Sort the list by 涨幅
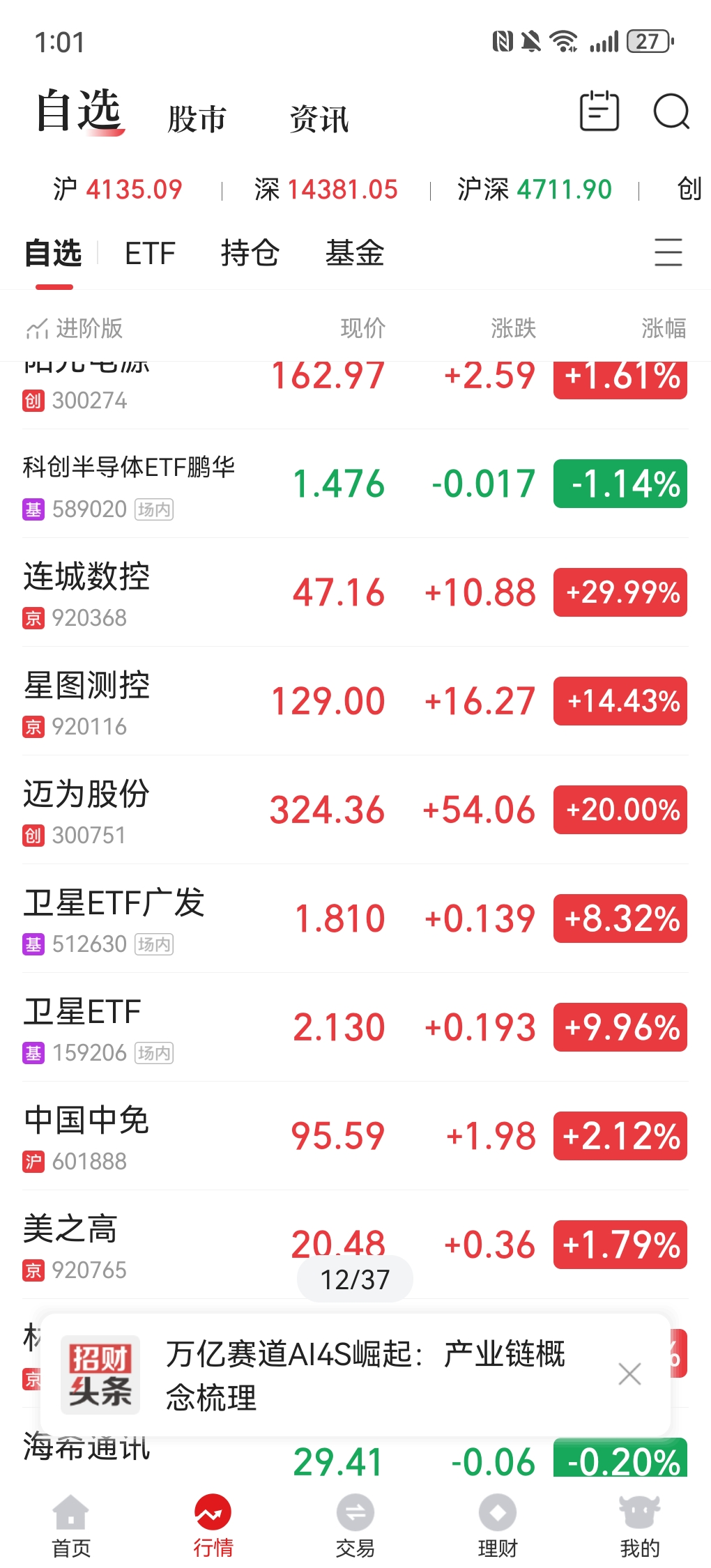This screenshot has height=1568, width=711. pyautogui.click(x=663, y=328)
